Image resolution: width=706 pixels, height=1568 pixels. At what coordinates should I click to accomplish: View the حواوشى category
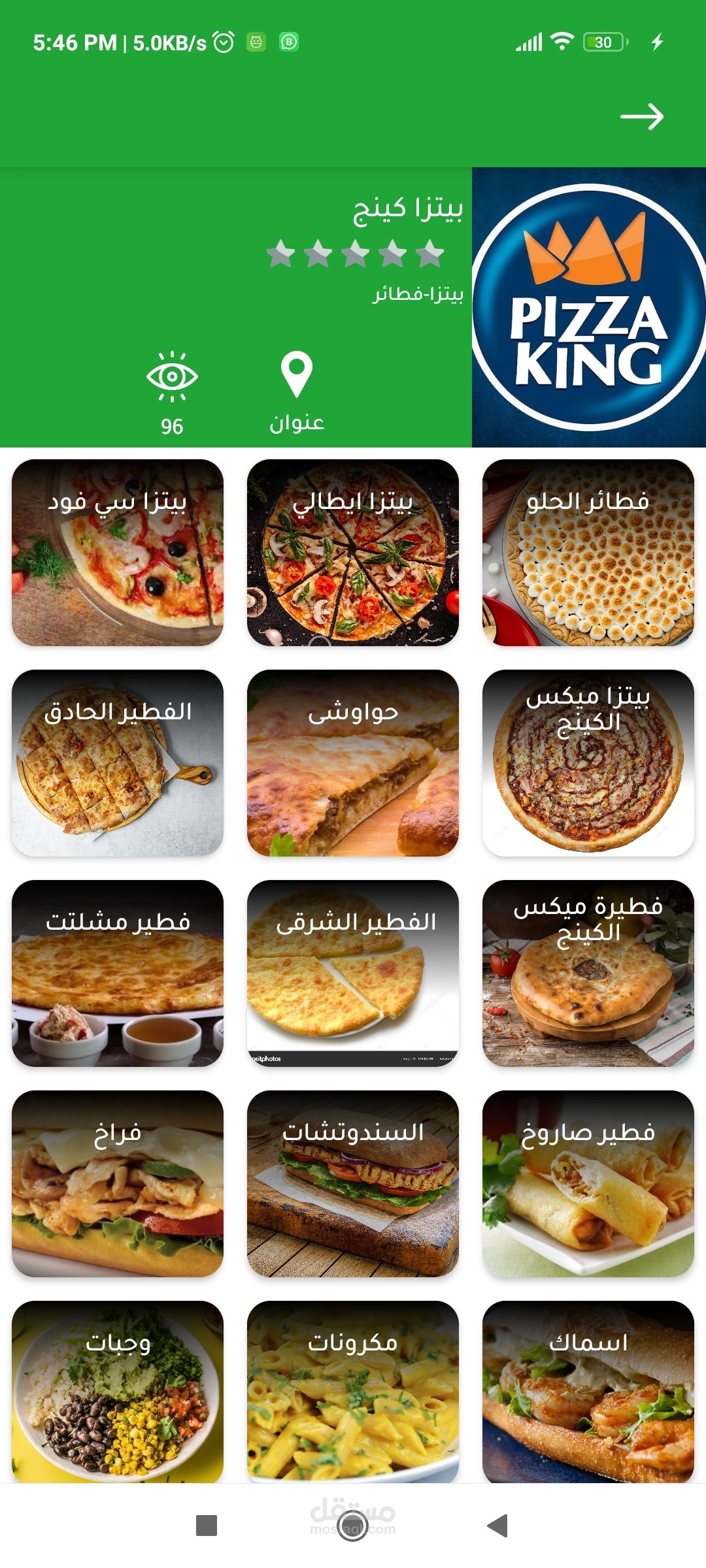(353, 763)
